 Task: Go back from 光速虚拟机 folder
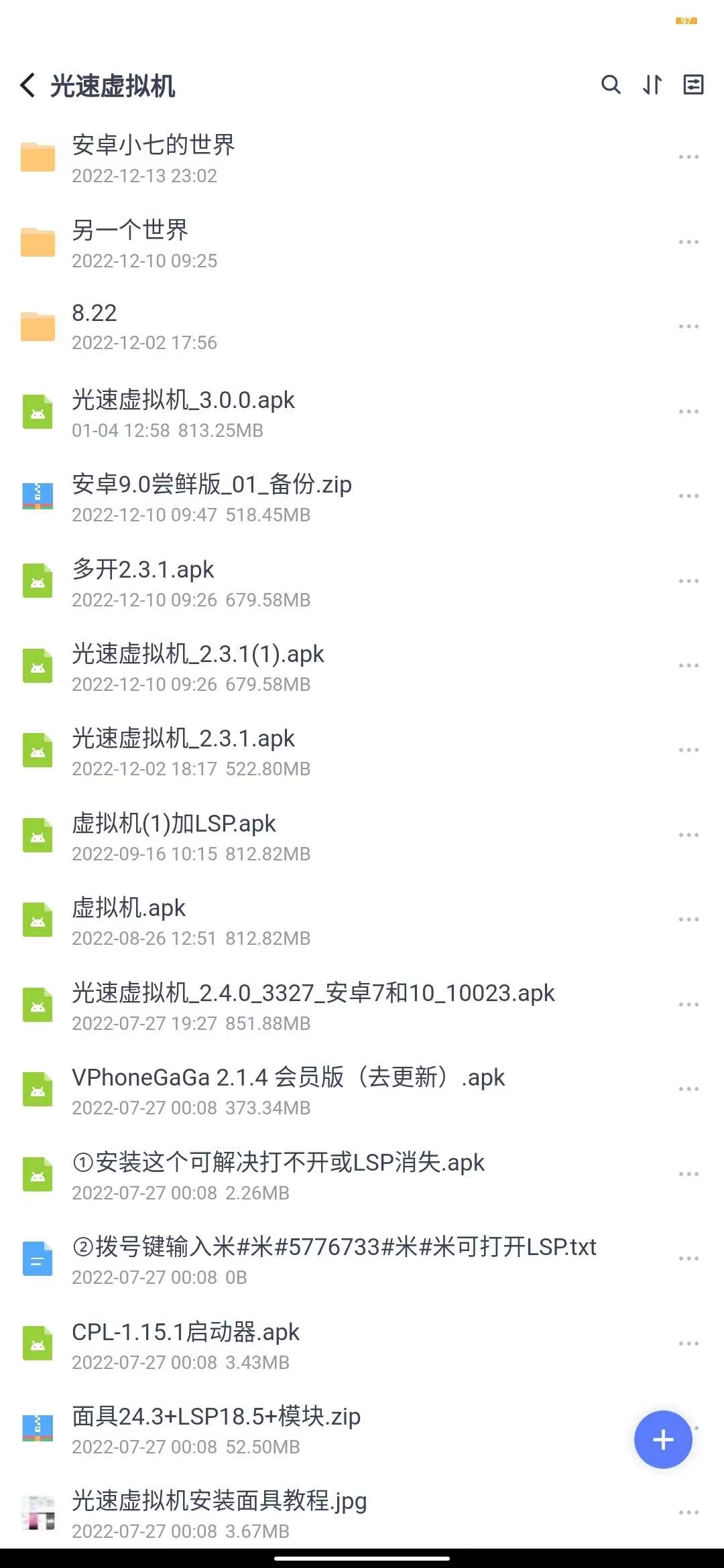(x=27, y=86)
